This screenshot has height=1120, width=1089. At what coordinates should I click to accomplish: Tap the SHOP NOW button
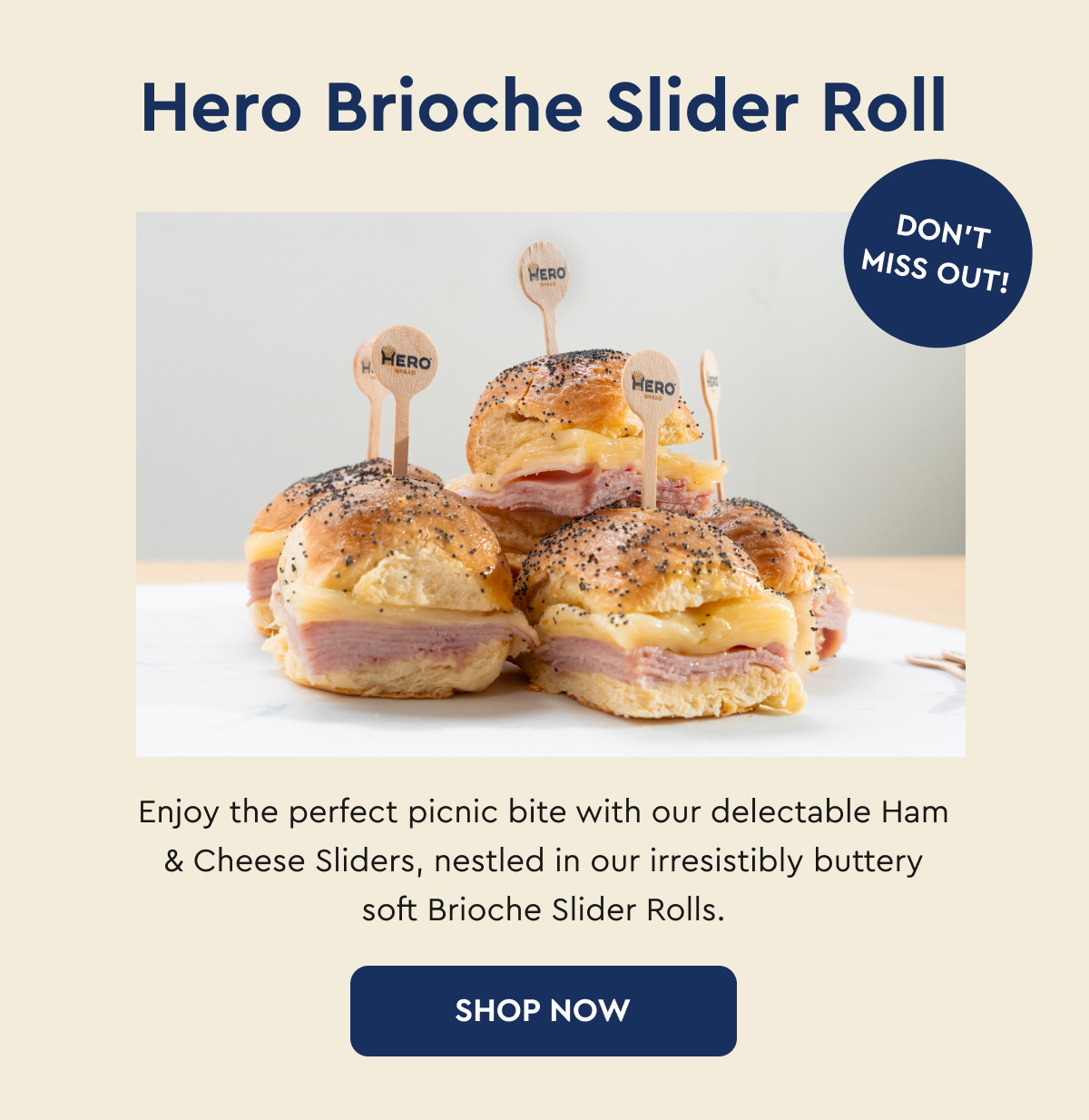click(x=543, y=1010)
